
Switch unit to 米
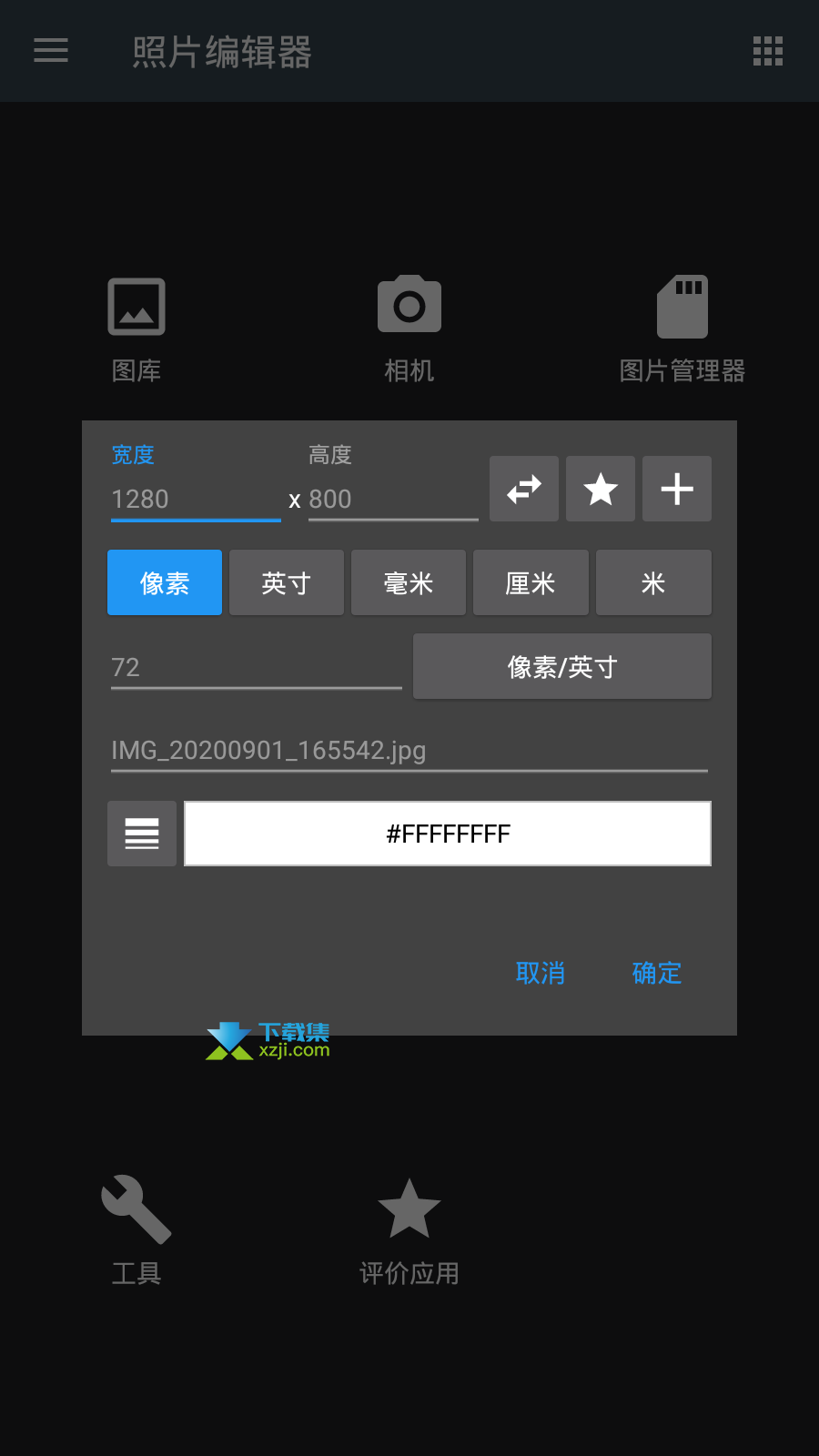pyautogui.click(x=653, y=582)
